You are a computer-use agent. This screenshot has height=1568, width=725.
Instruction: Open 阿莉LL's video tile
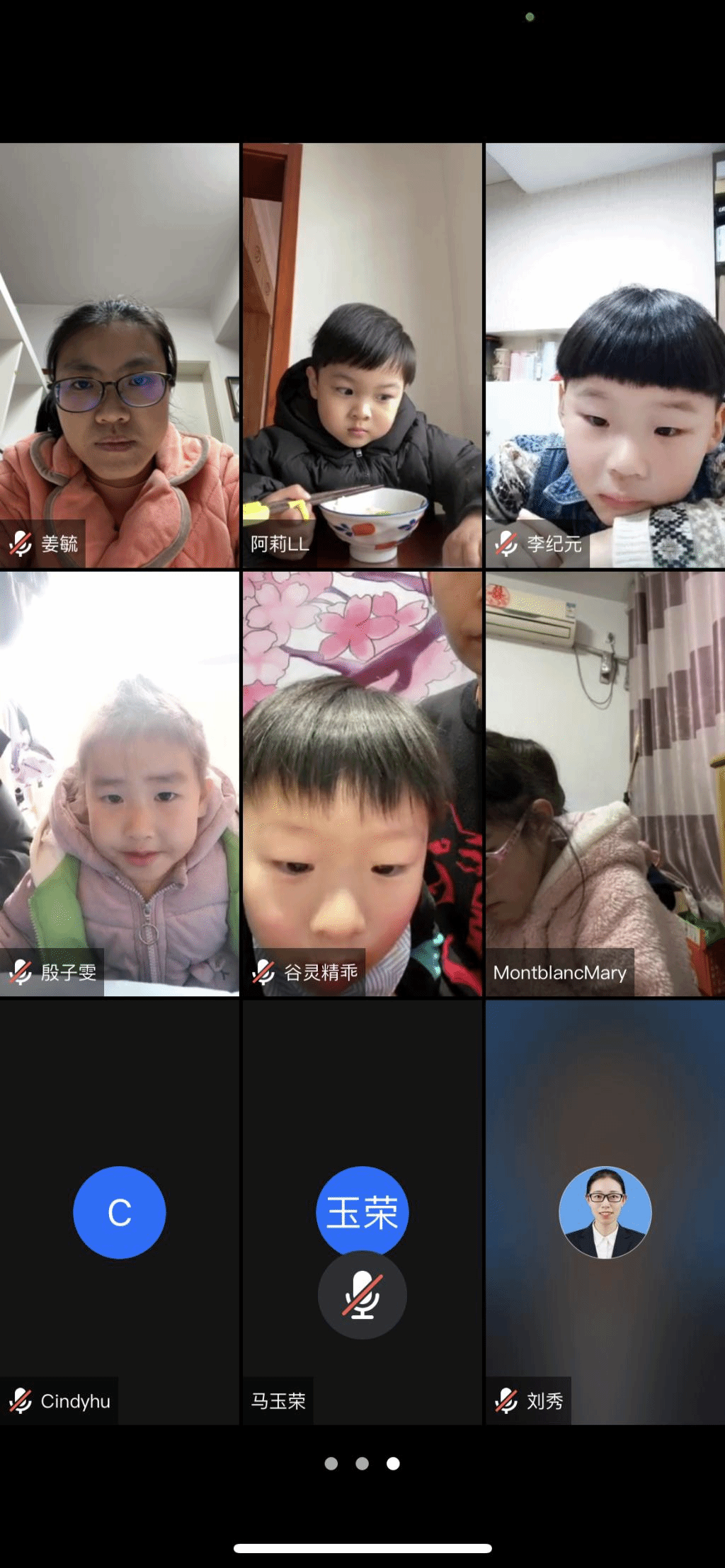click(x=362, y=356)
